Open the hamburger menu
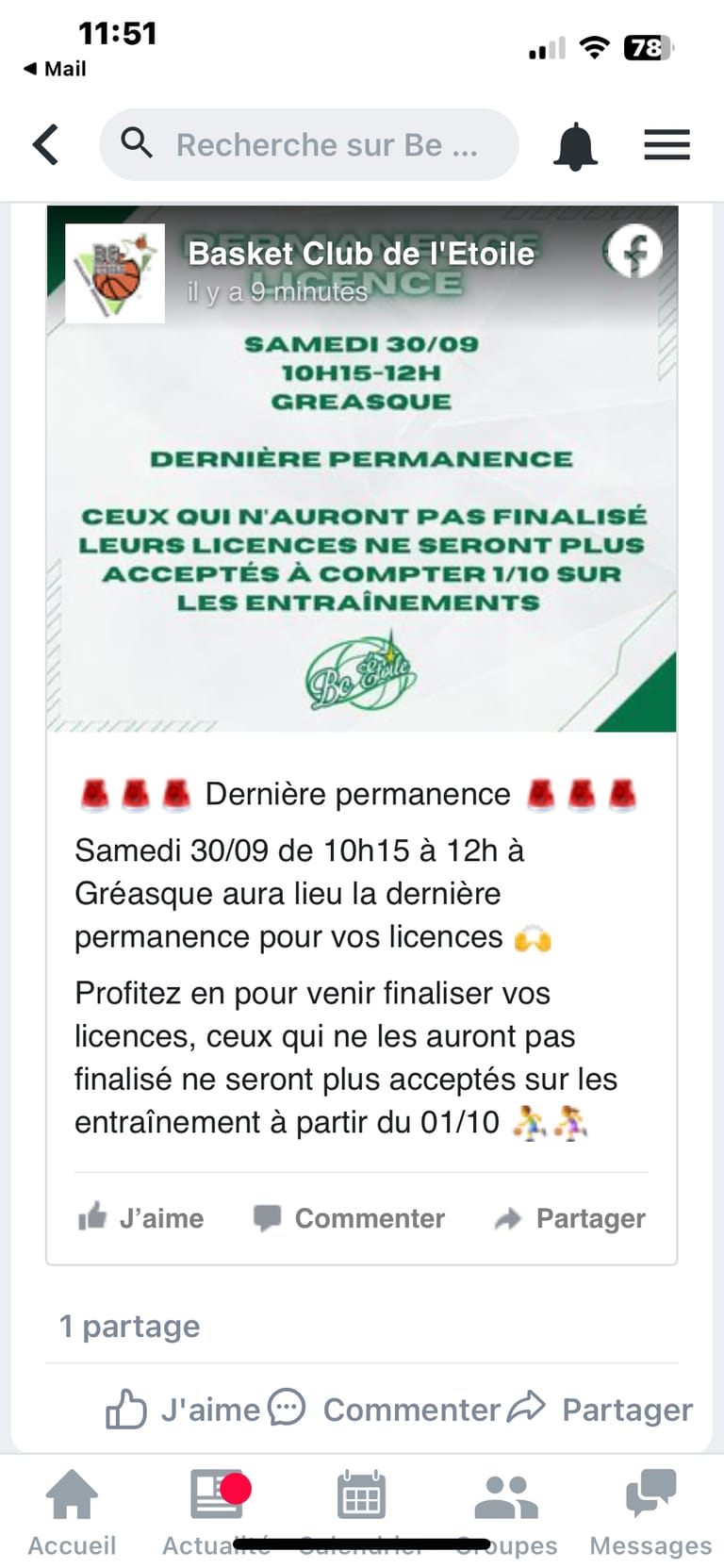The width and height of the screenshot is (724, 1568). (x=666, y=145)
